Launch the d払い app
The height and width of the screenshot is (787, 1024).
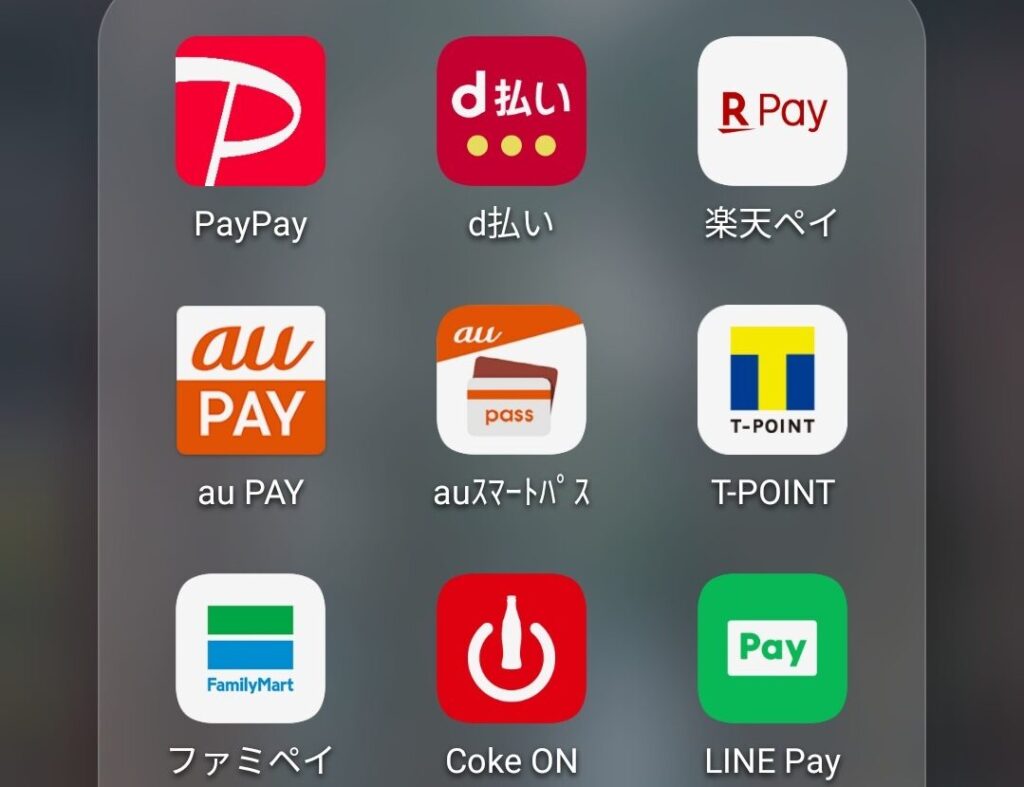click(511, 111)
